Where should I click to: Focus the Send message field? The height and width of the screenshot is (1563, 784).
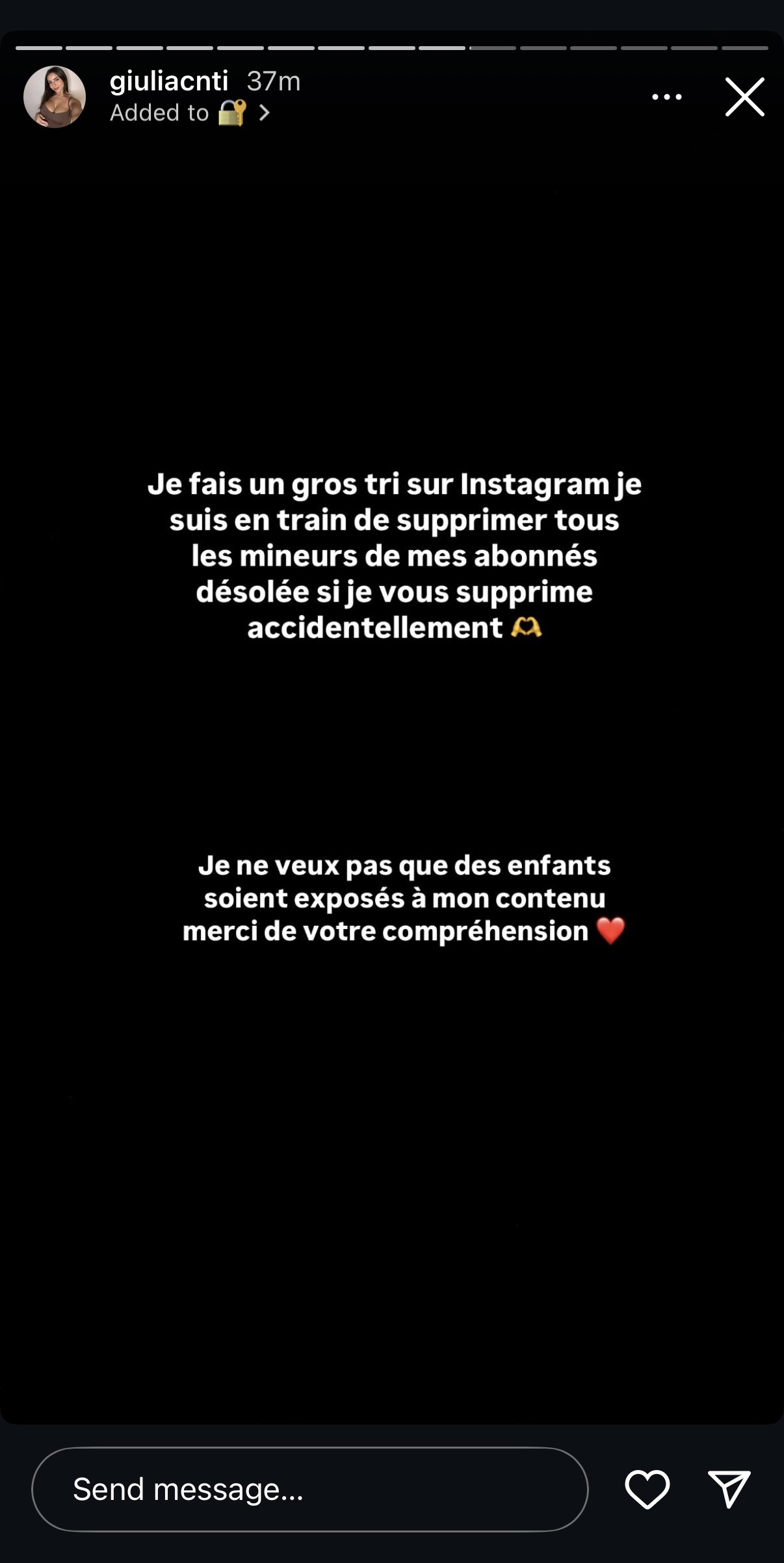309,1489
